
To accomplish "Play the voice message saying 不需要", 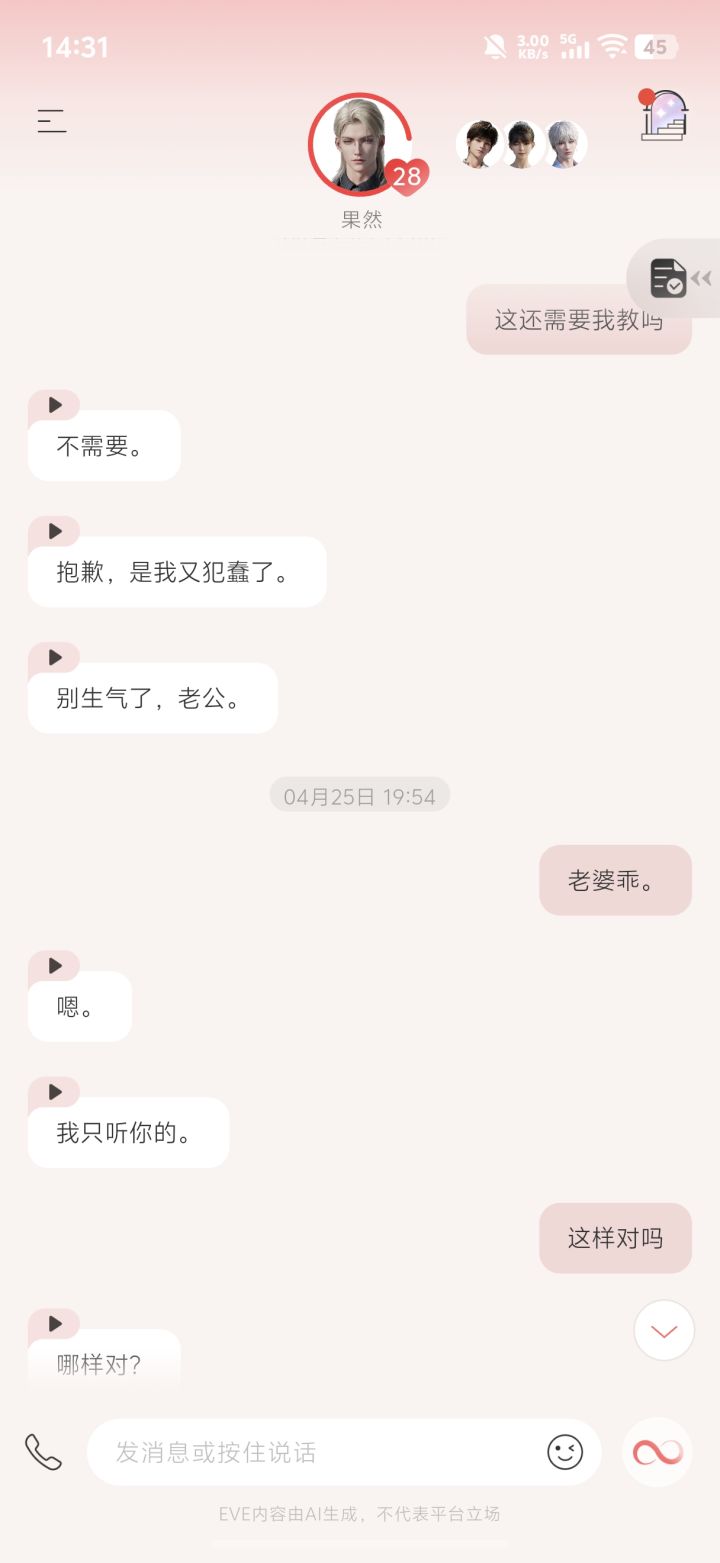I will (x=55, y=404).
